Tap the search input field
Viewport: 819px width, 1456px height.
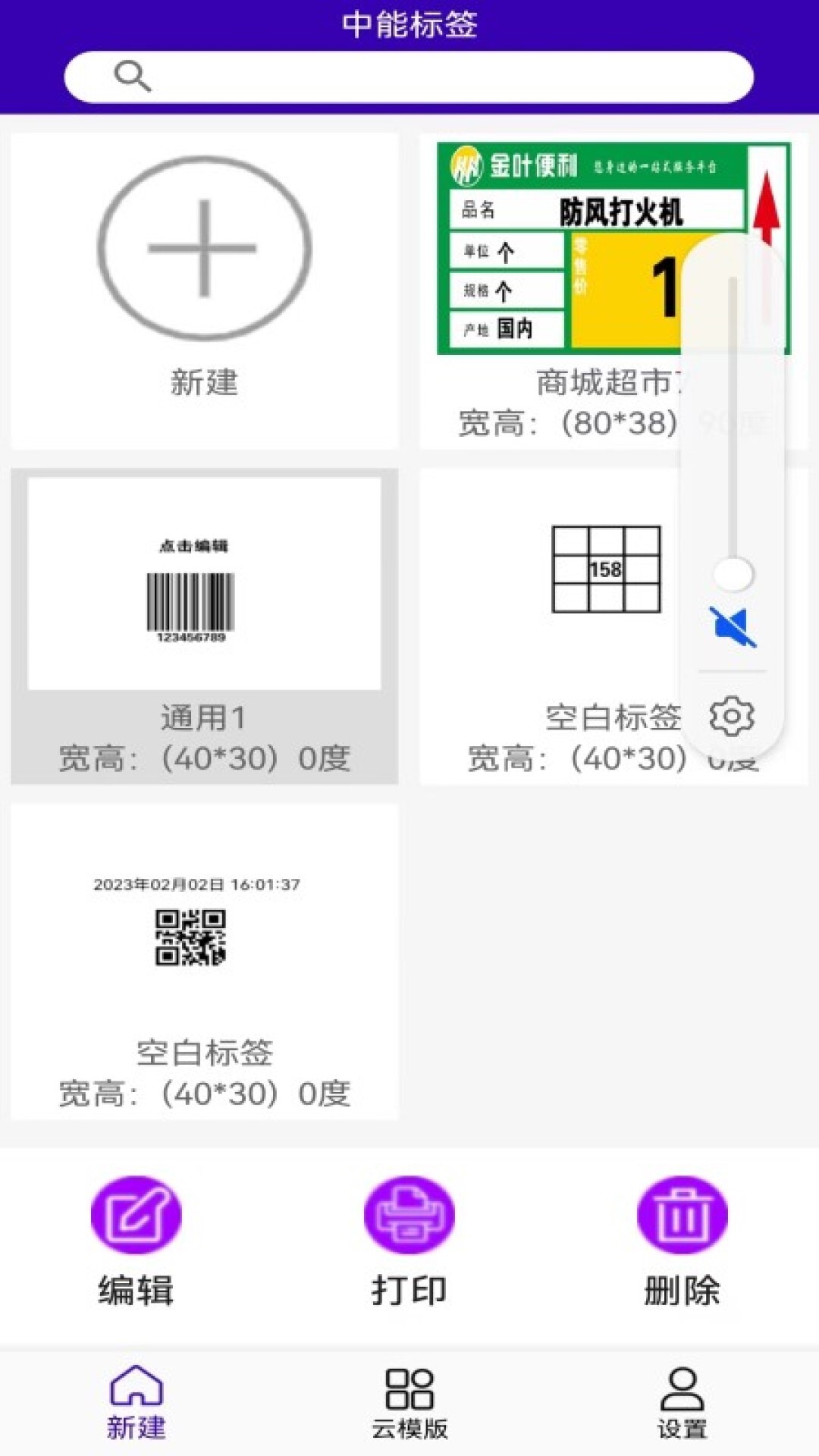click(409, 76)
